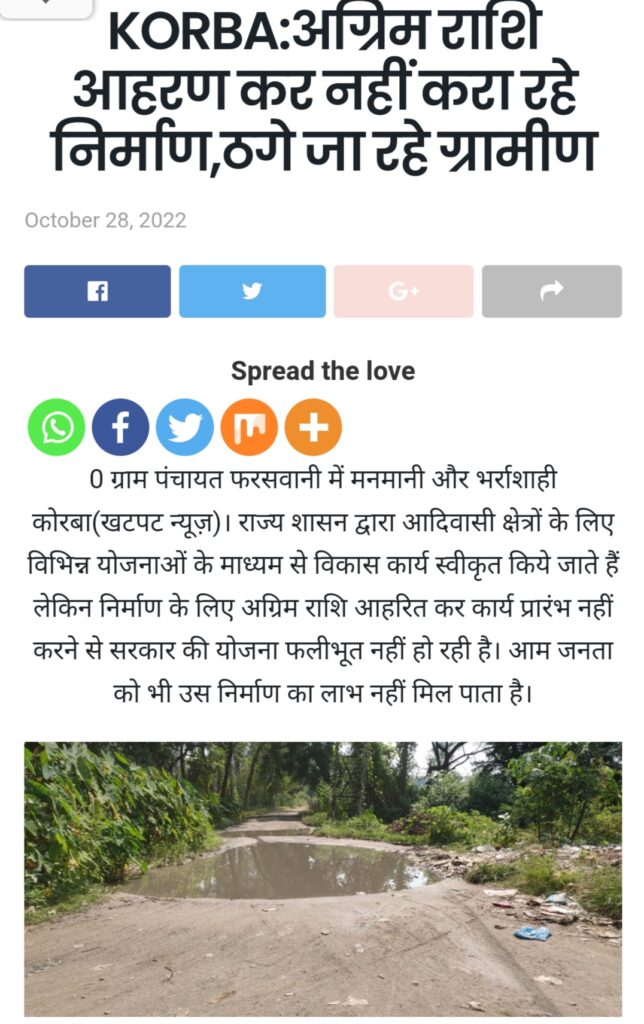Tap the round Twitter bird icon
Viewport: 644px width, 1024px height.
[184, 428]
